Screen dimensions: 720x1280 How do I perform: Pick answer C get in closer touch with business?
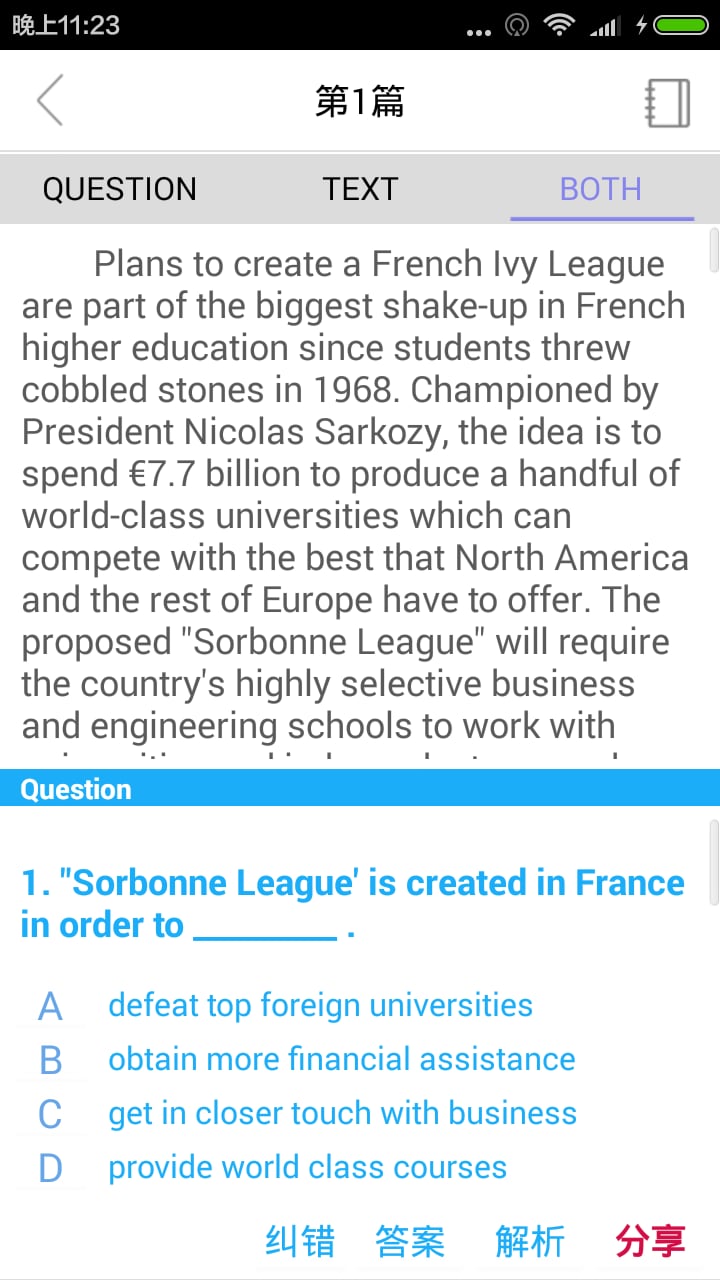pyautogui.click(x=342, y=1113)
